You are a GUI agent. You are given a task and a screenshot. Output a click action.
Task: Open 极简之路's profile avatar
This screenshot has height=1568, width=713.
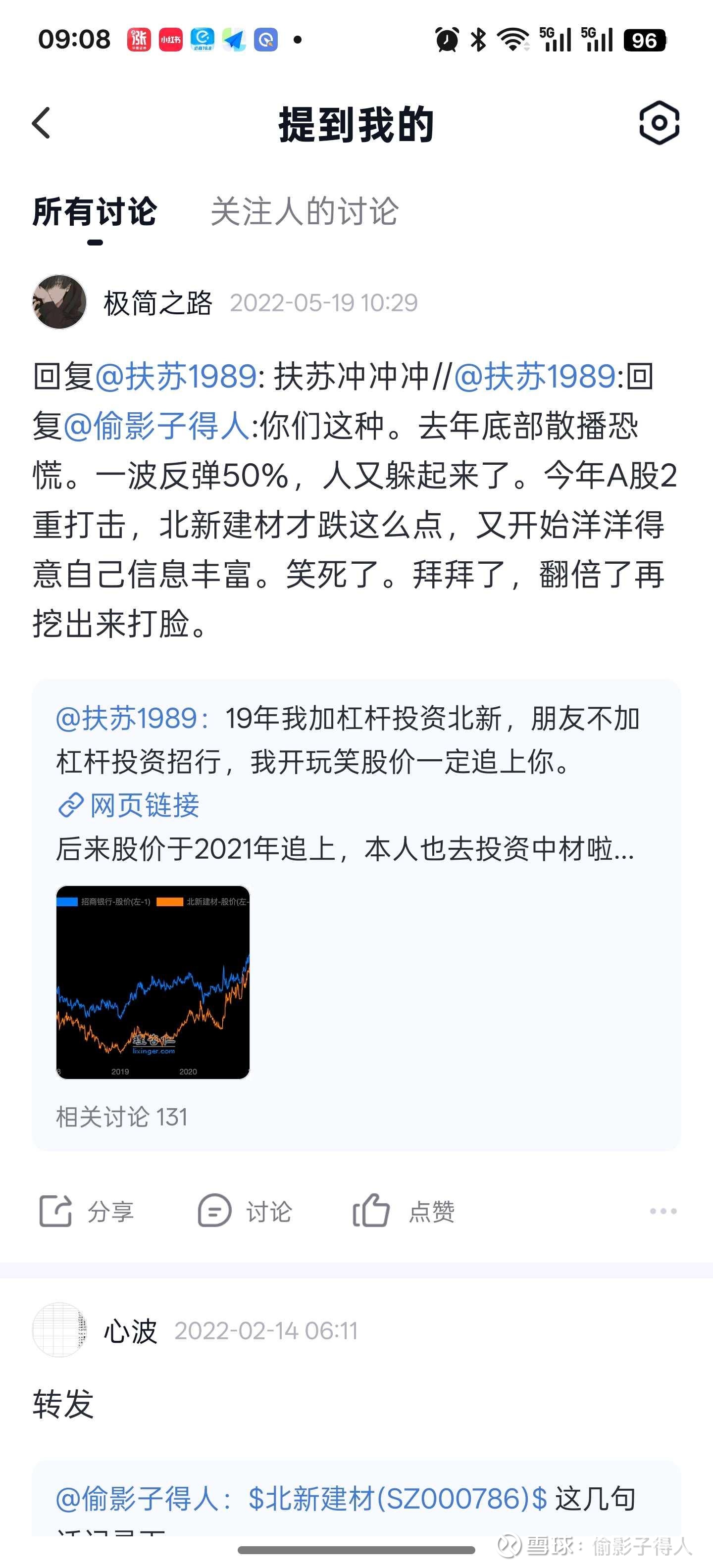pyautogui.click(x=60, y=302)
